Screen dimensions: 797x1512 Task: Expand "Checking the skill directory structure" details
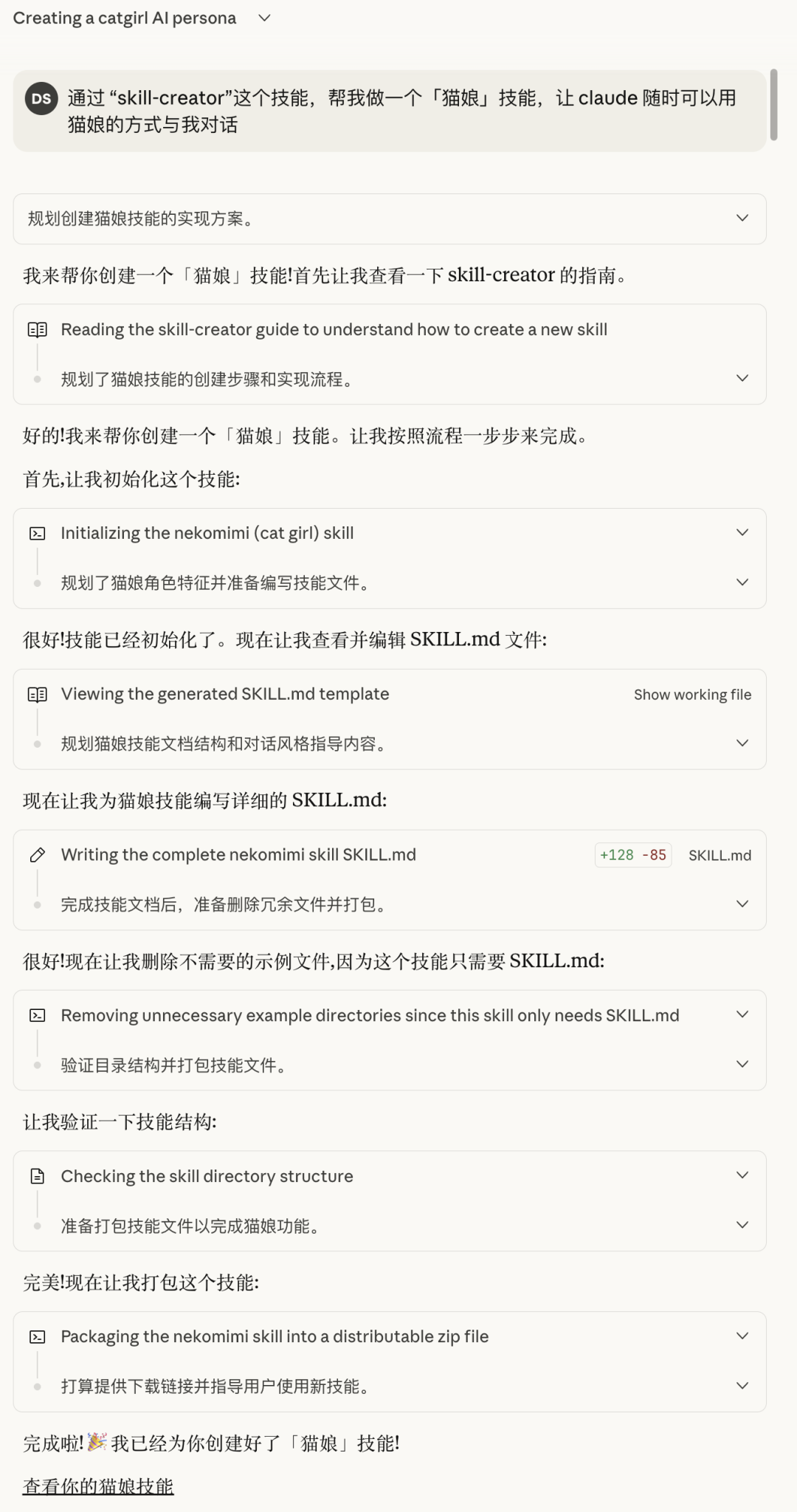(x=742, y=1175)
